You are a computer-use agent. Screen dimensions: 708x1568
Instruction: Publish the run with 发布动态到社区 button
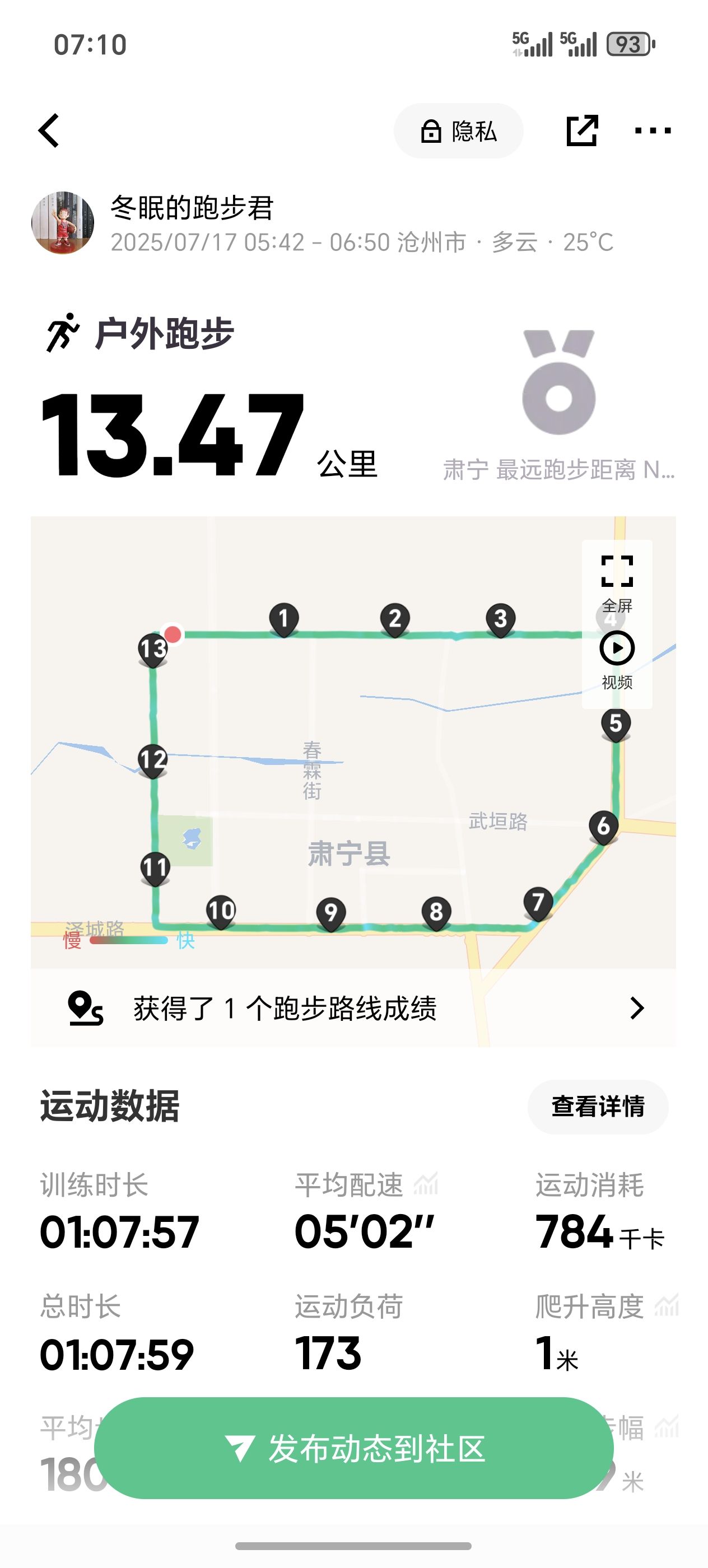(x=353, y=1448)
